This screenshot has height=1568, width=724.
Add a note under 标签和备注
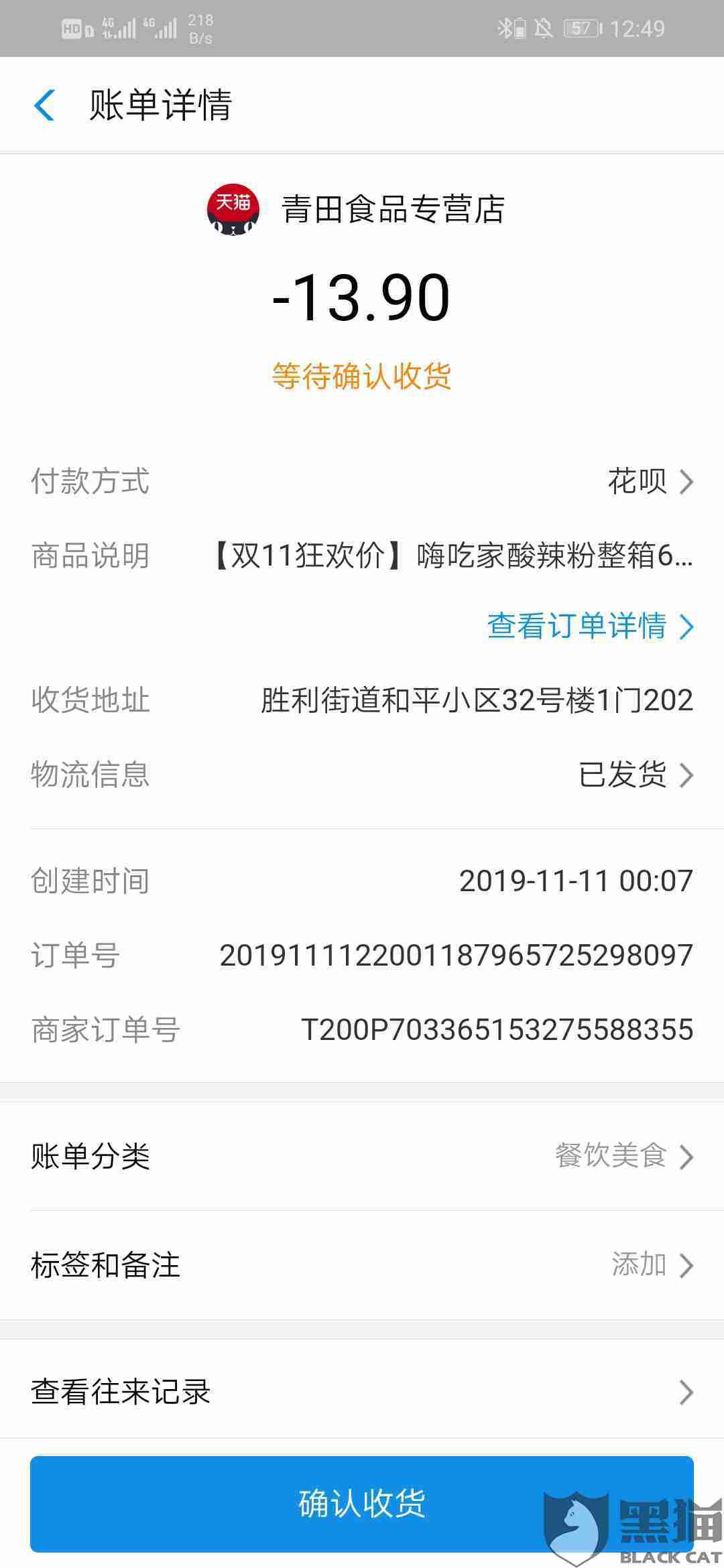coord(650,1265)
